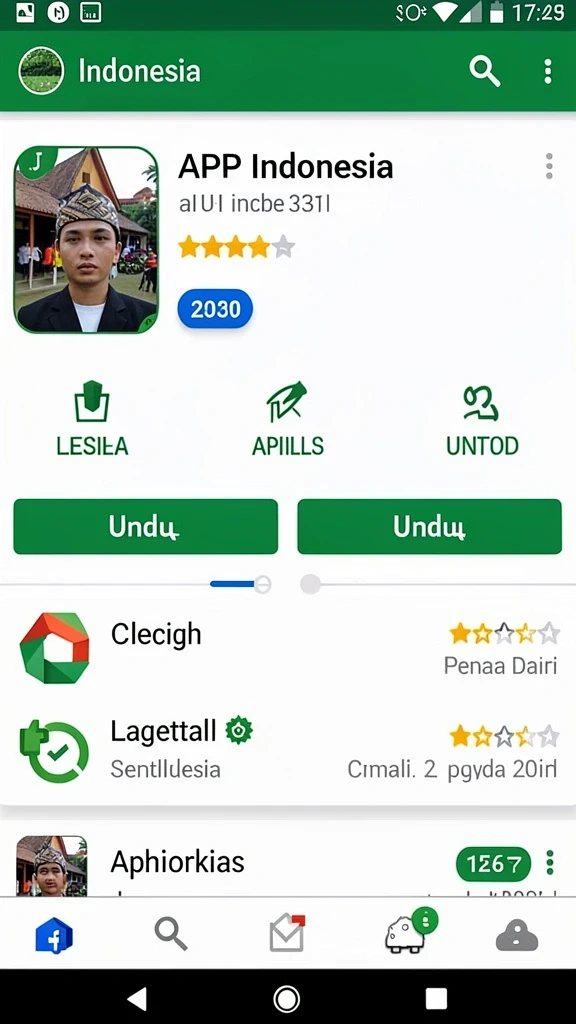Tap the blue 2030 chip
The image size is (576, 1024).
215,308
